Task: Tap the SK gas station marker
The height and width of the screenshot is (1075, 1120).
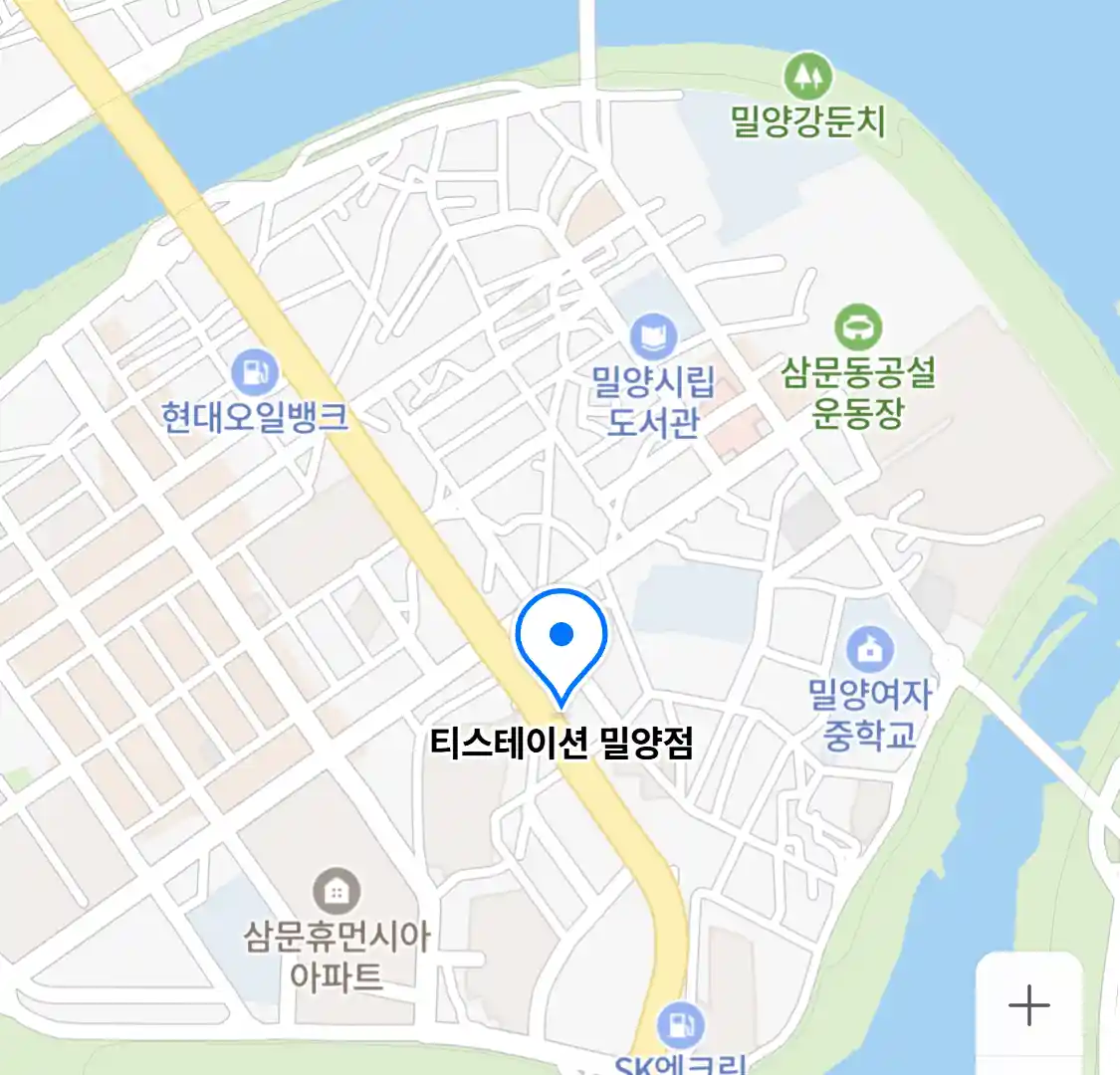Action: (x=682, y=1024)
